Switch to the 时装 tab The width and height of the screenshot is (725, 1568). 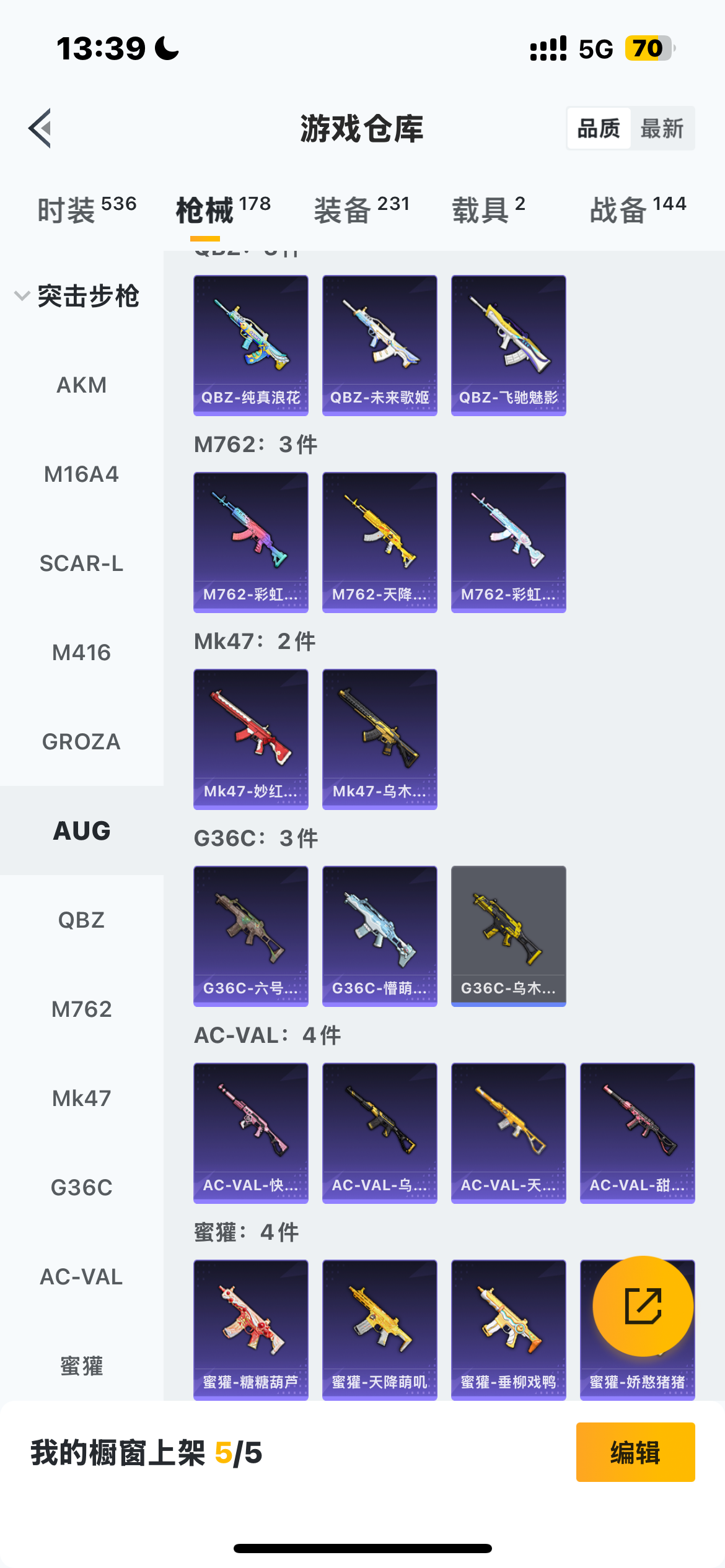click(87, 209)
